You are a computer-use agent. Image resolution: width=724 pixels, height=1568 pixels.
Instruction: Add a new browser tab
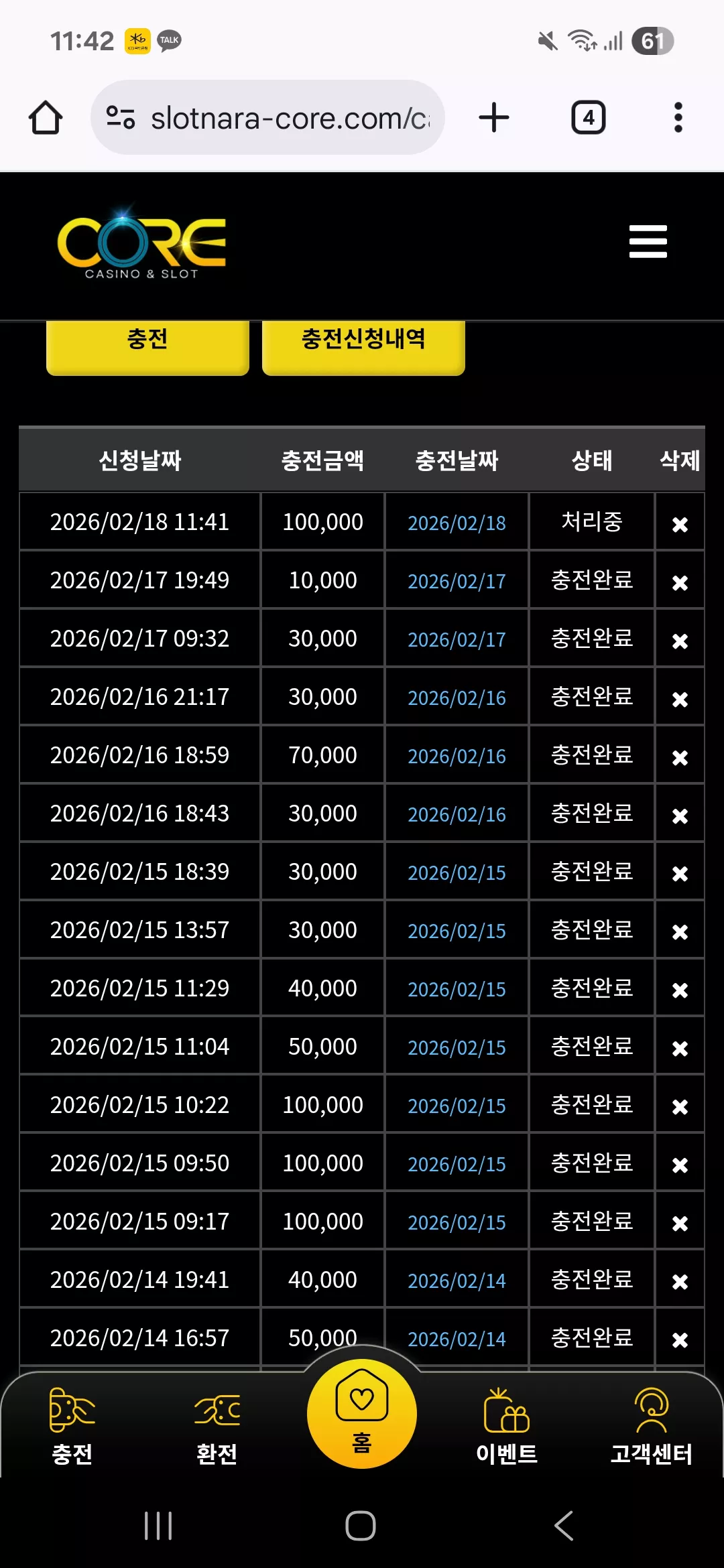[494, 118]
